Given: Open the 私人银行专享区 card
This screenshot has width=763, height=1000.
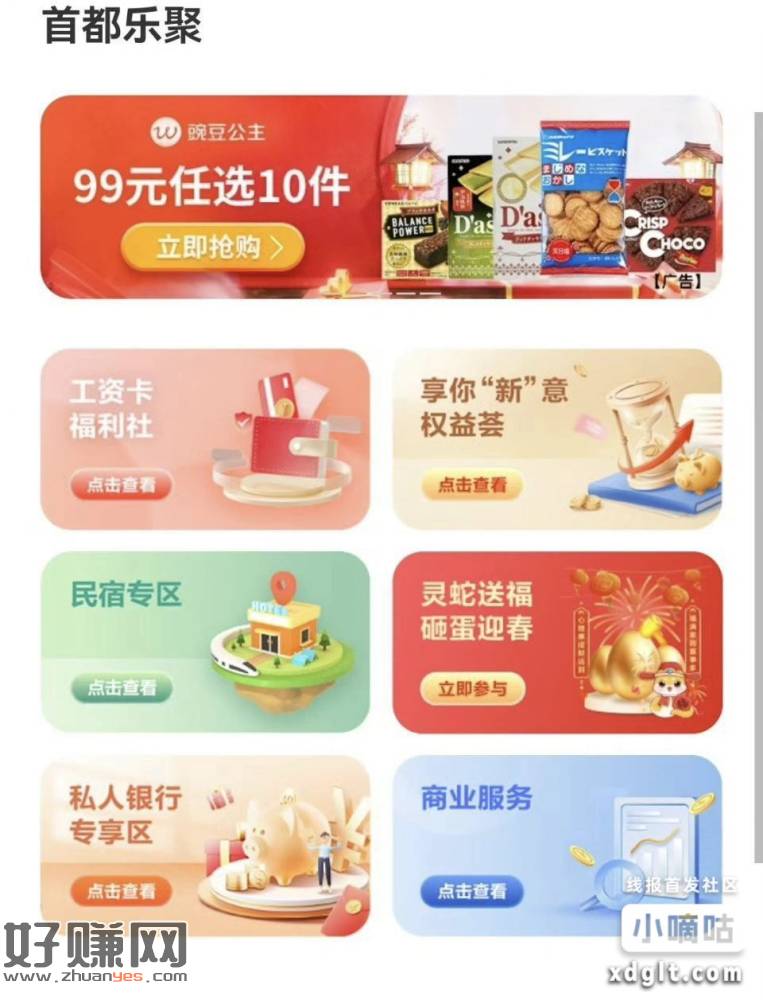Looking at the screenshot, I should tap(121, 891).
